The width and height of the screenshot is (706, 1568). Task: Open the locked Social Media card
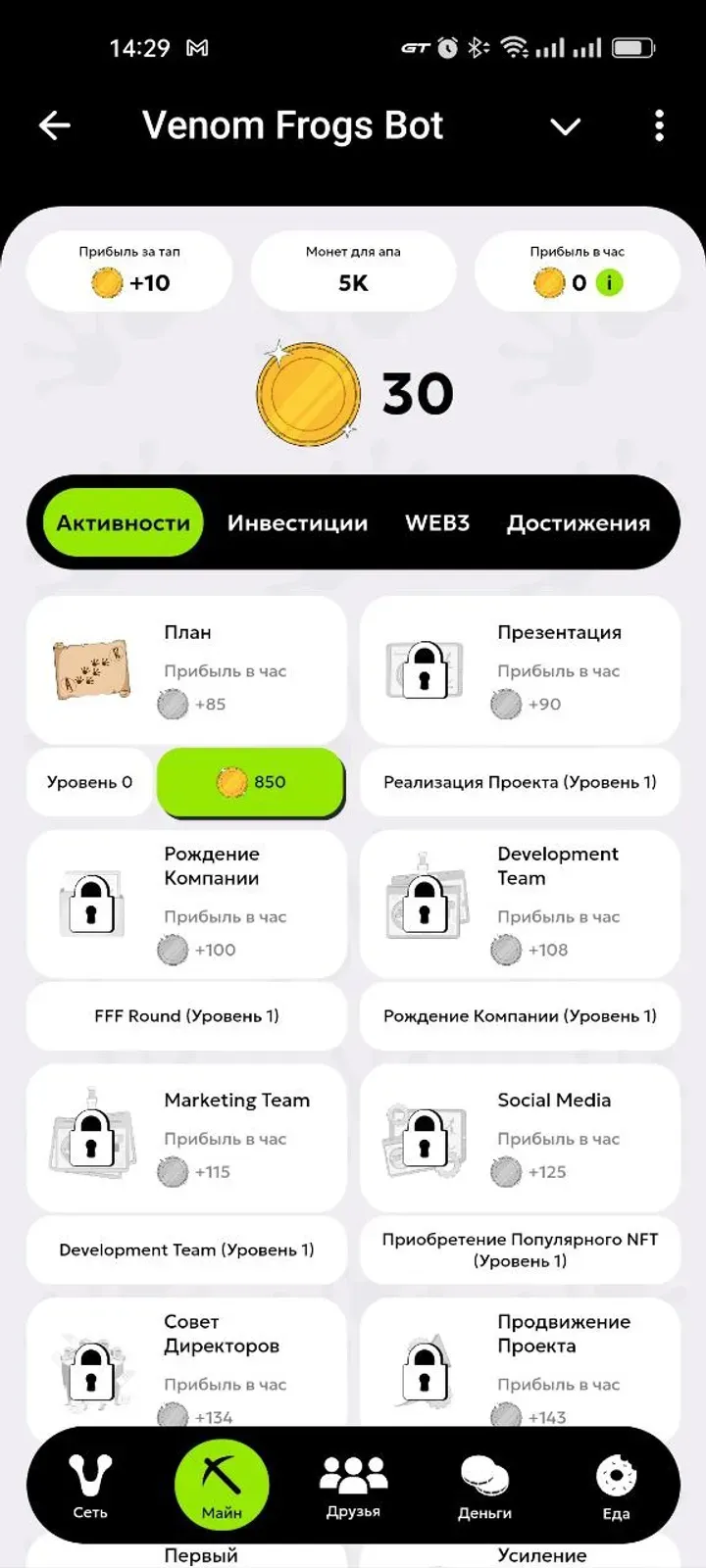coord(520,1137)
